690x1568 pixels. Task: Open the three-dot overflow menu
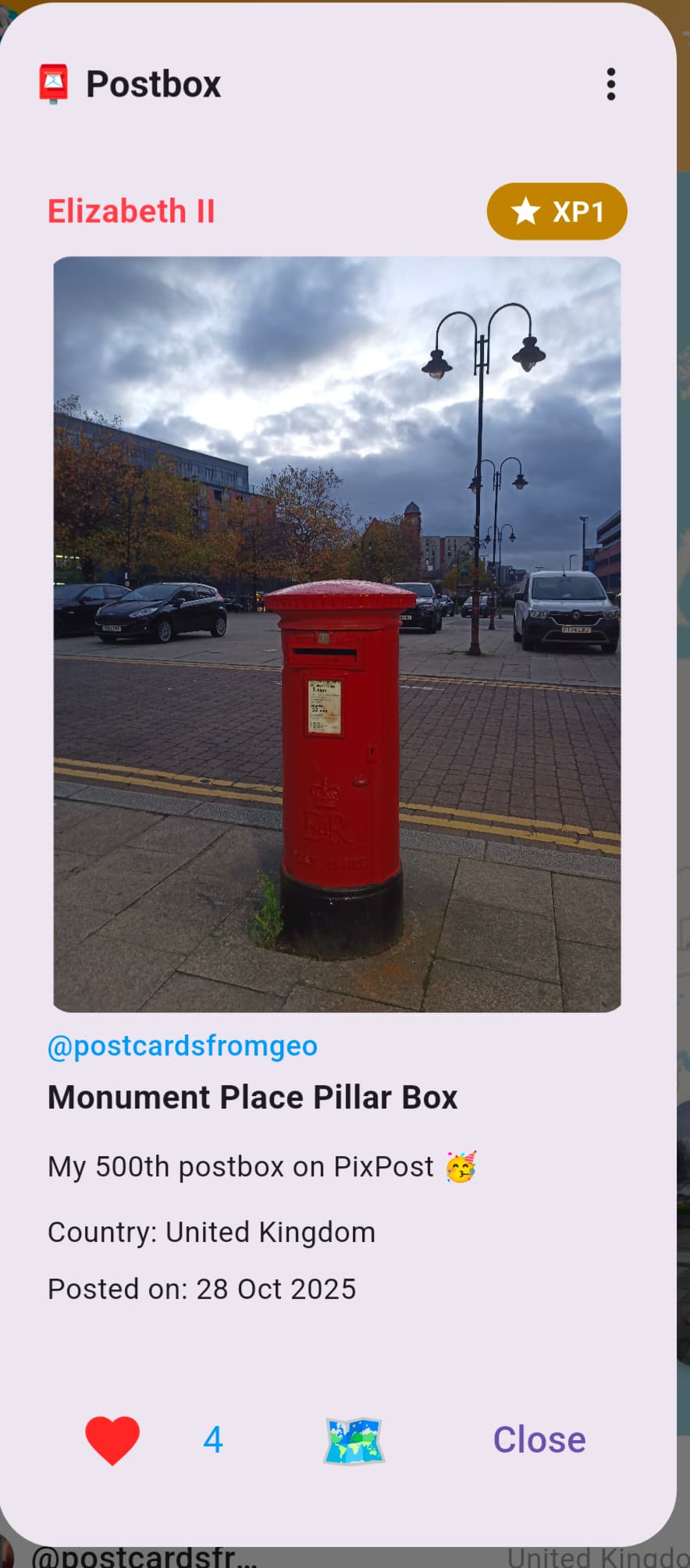click(610, 84)
